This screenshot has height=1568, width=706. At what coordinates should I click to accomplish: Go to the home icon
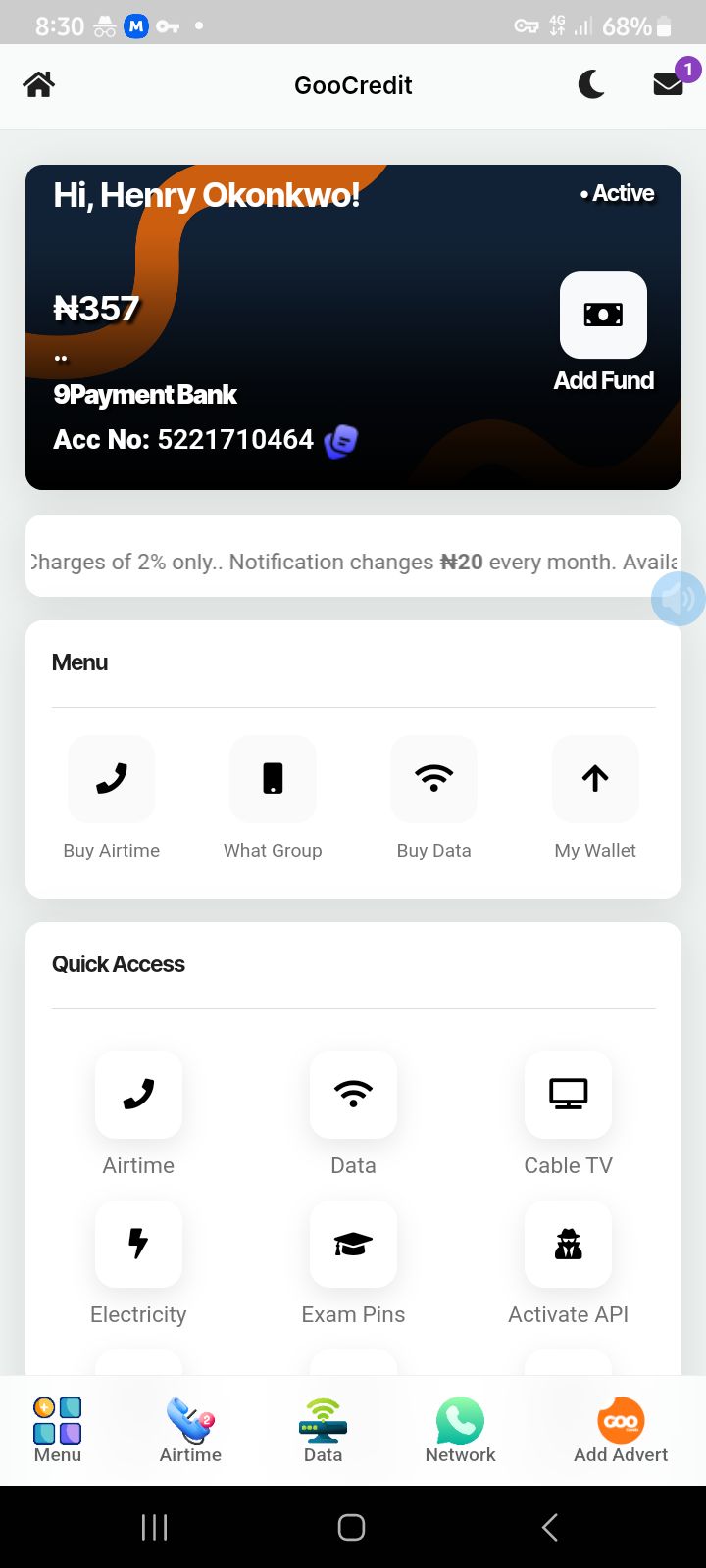(39, 85)
